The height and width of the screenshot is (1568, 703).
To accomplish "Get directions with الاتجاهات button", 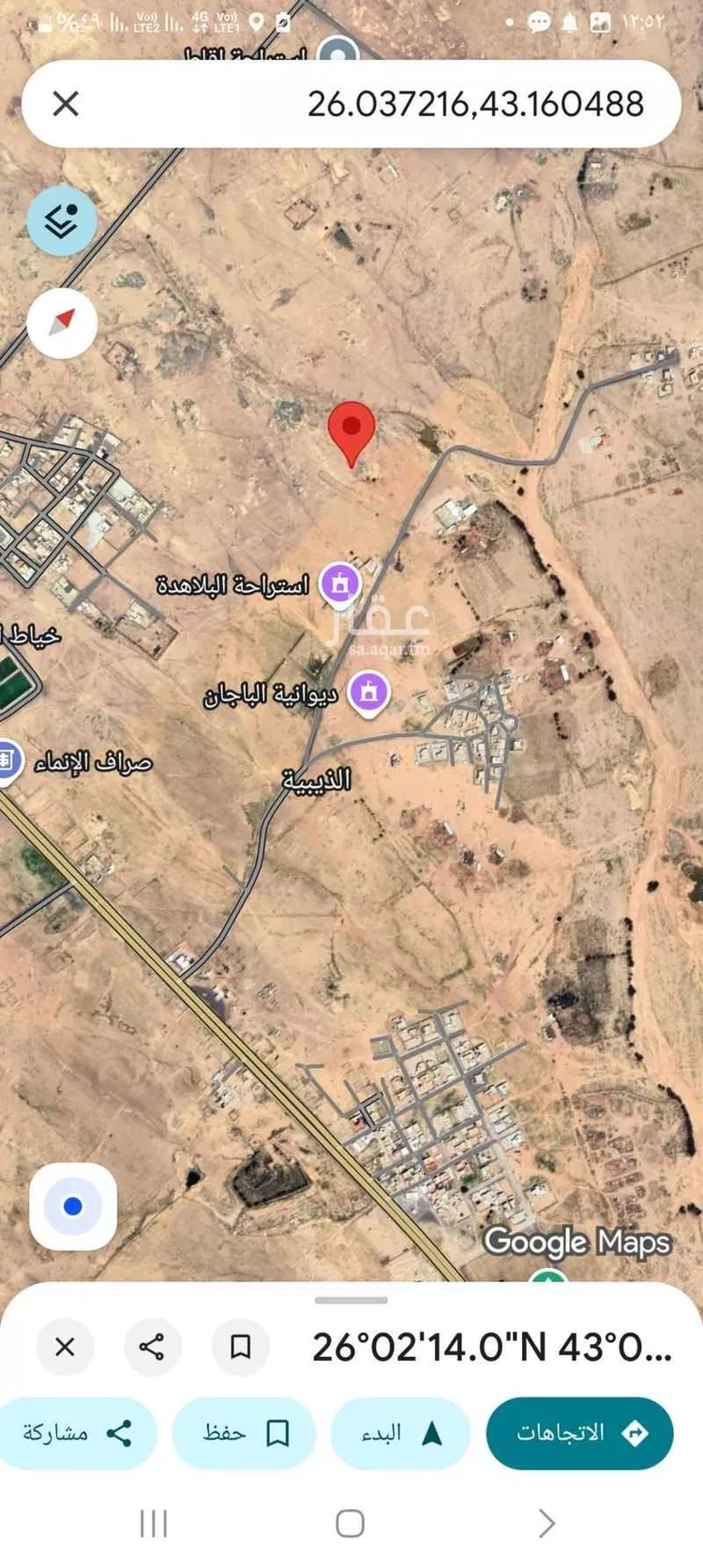I will [580, 1433].
